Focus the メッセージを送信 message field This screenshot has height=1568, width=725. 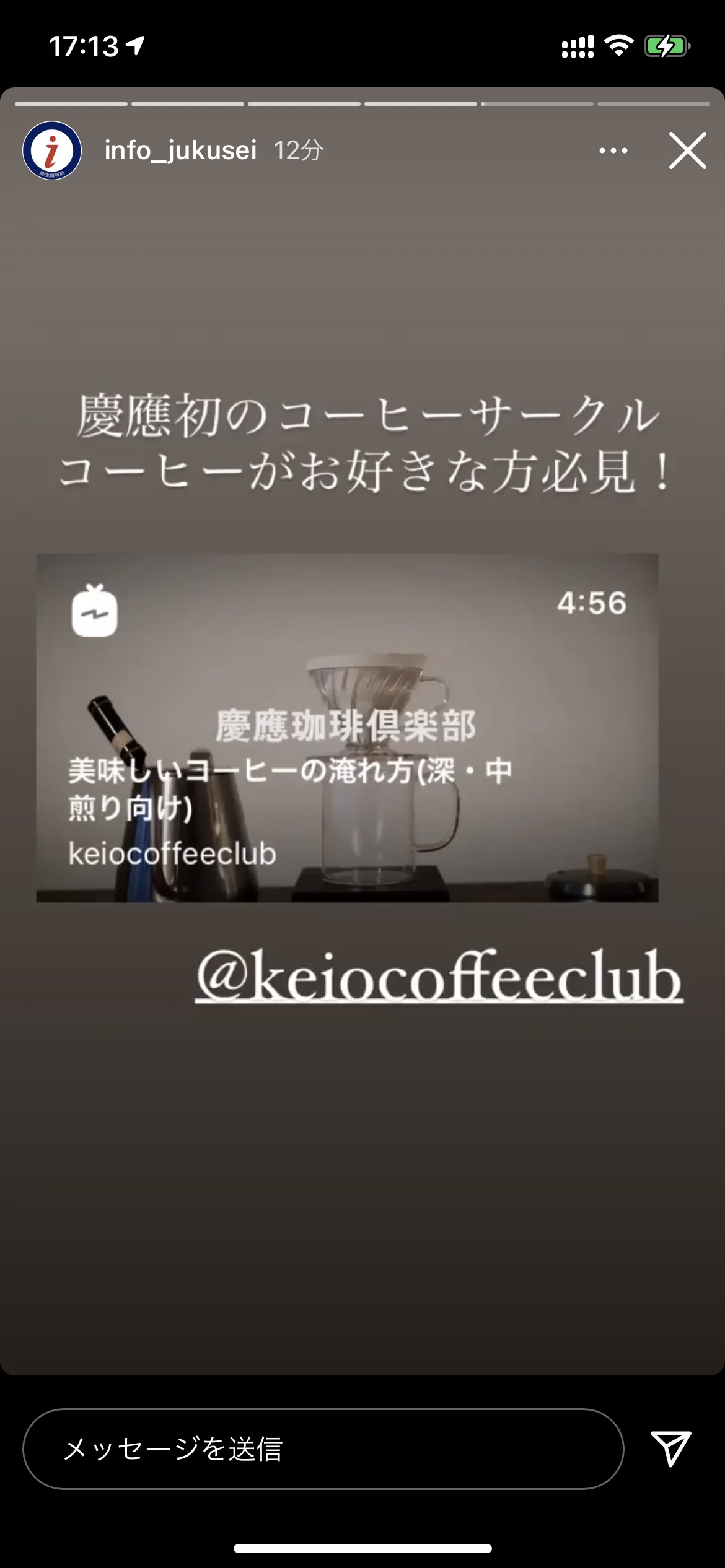(322, 1449)
